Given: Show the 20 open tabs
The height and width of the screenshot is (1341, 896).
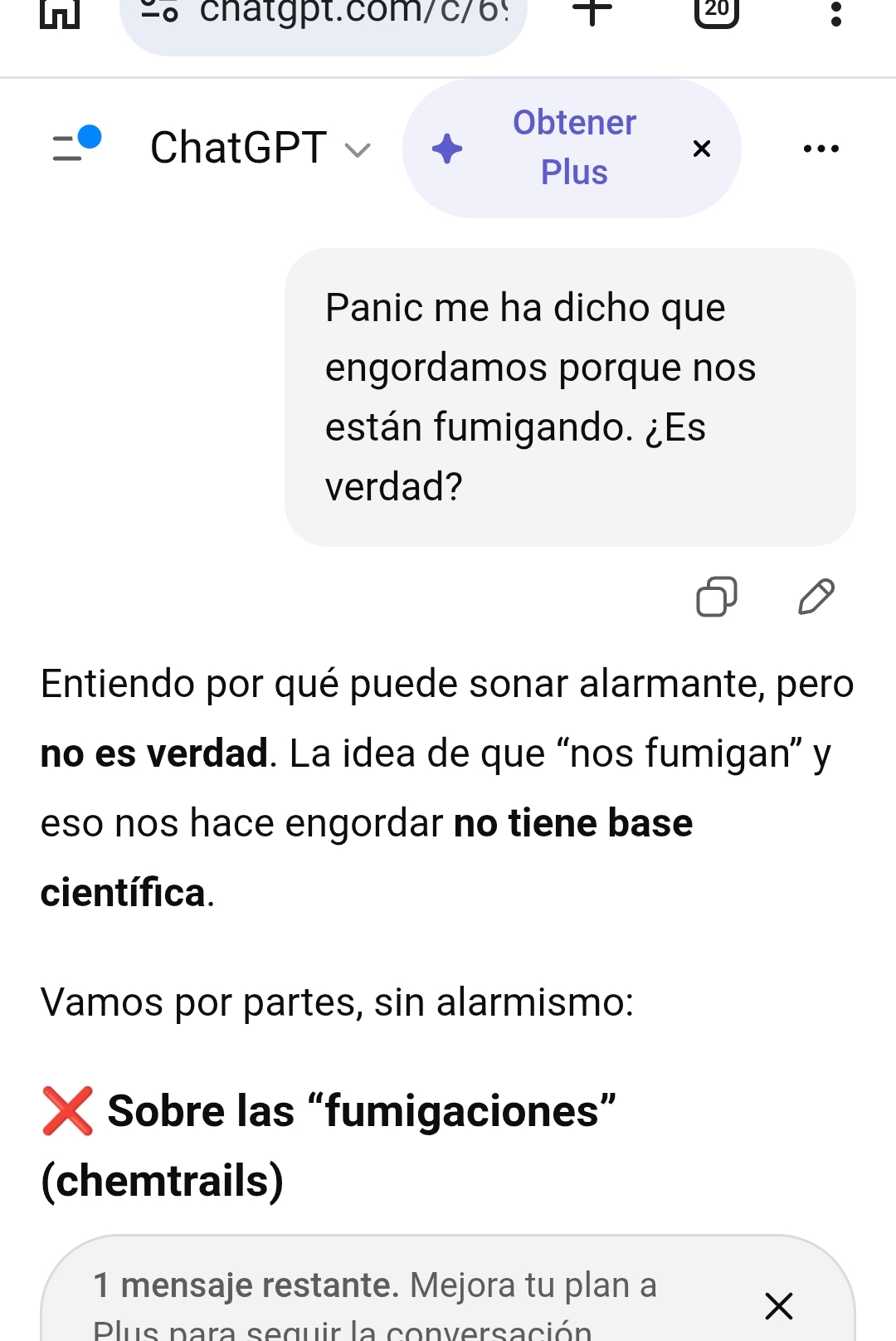Looking at the screenshot, I should 717,12.
